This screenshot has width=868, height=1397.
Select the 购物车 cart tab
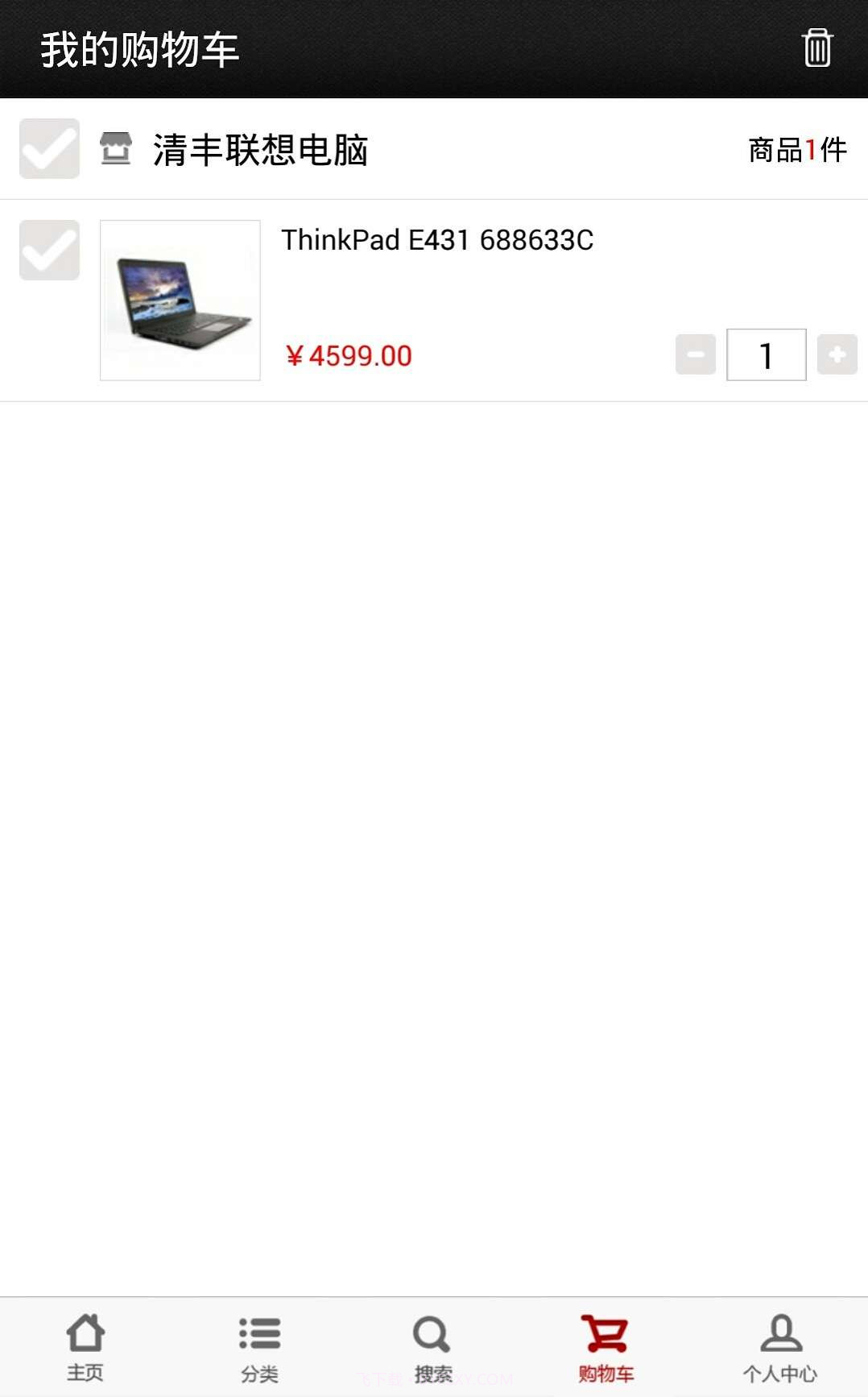coord(606,1347)
